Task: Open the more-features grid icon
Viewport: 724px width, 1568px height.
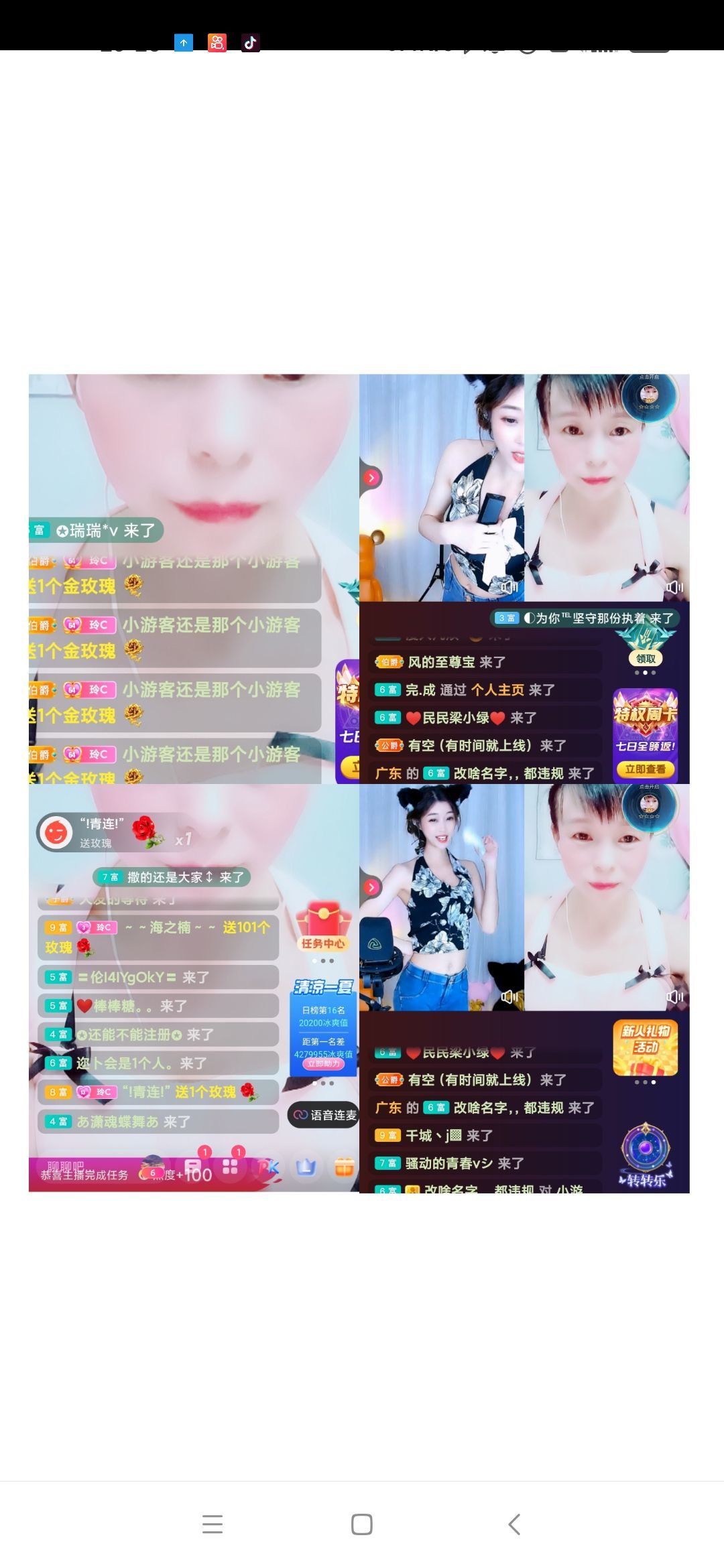Action: tap(231, 1166)
